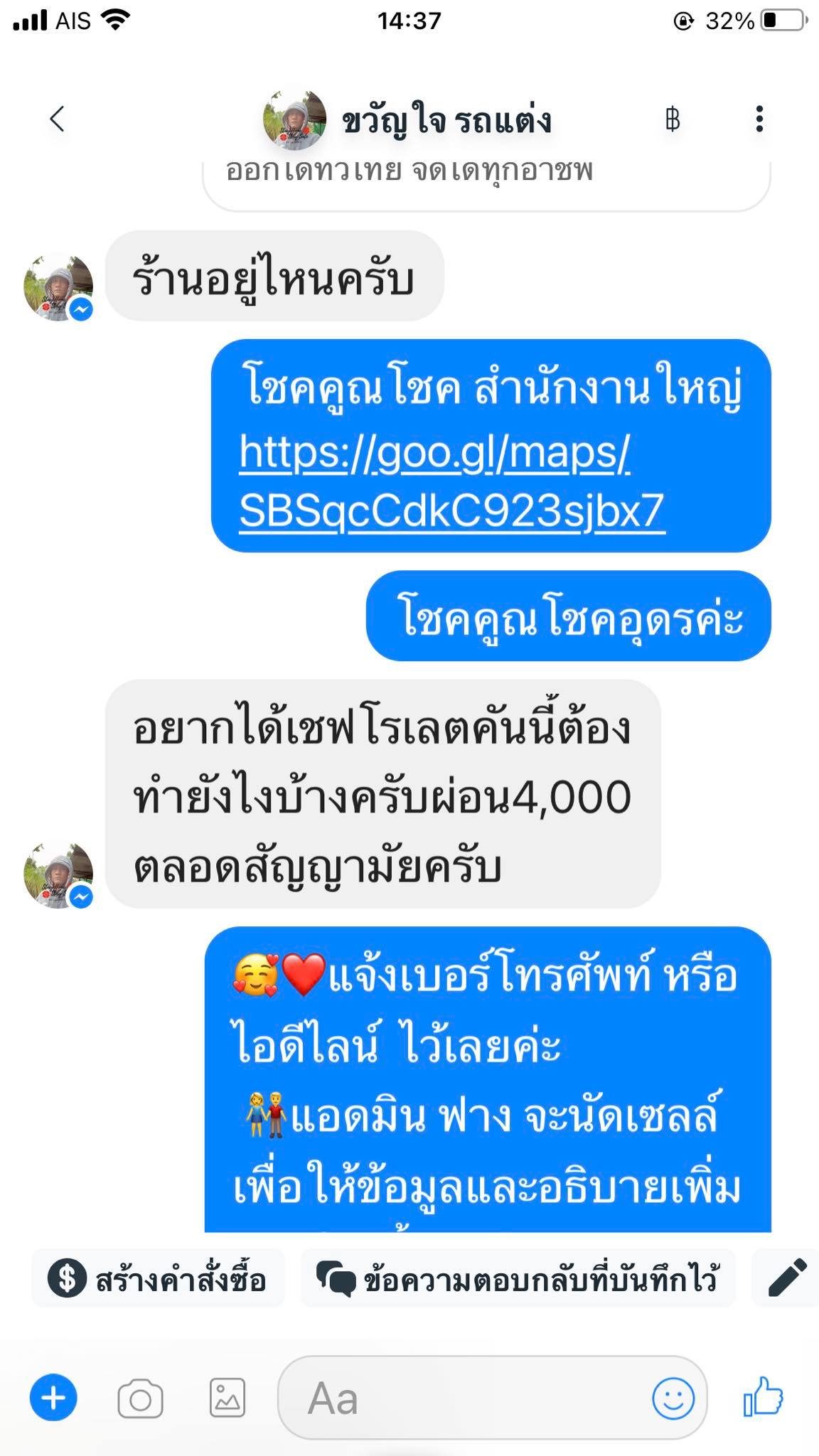Open the goo.gl maps link
Viewport: 819px width, 1456px height.
tap(451, 481)
